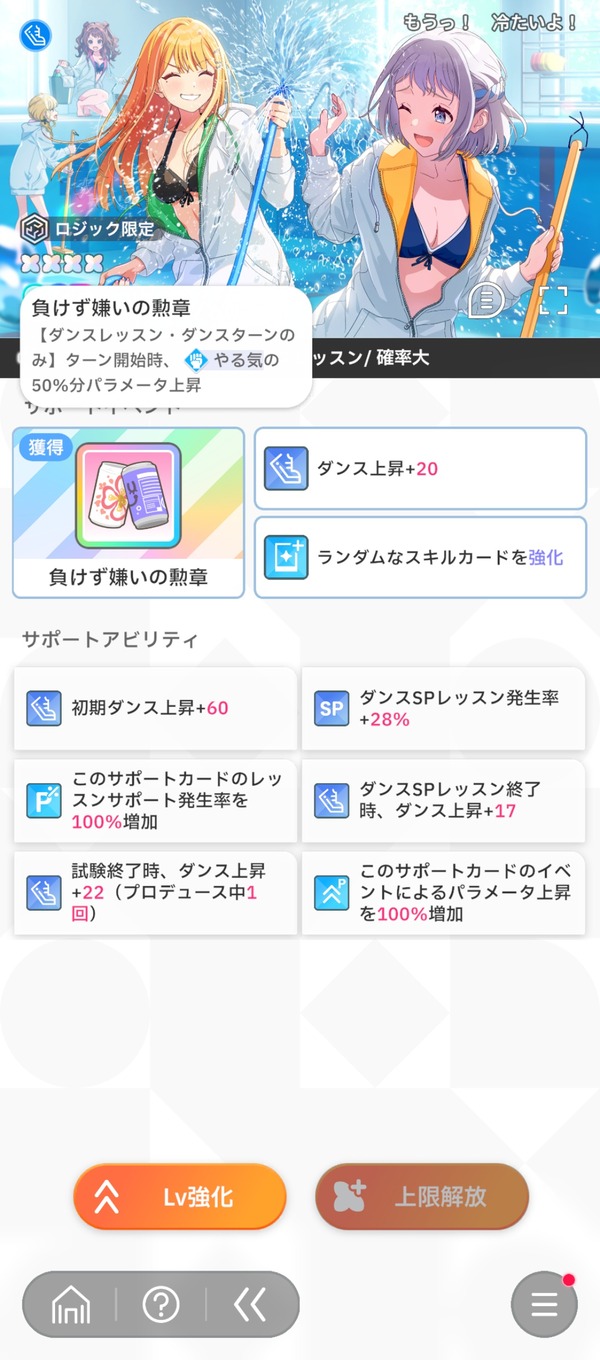Open the help question mark
The height and width of the screenshot is (1360, 600).
click(161, 1304)
